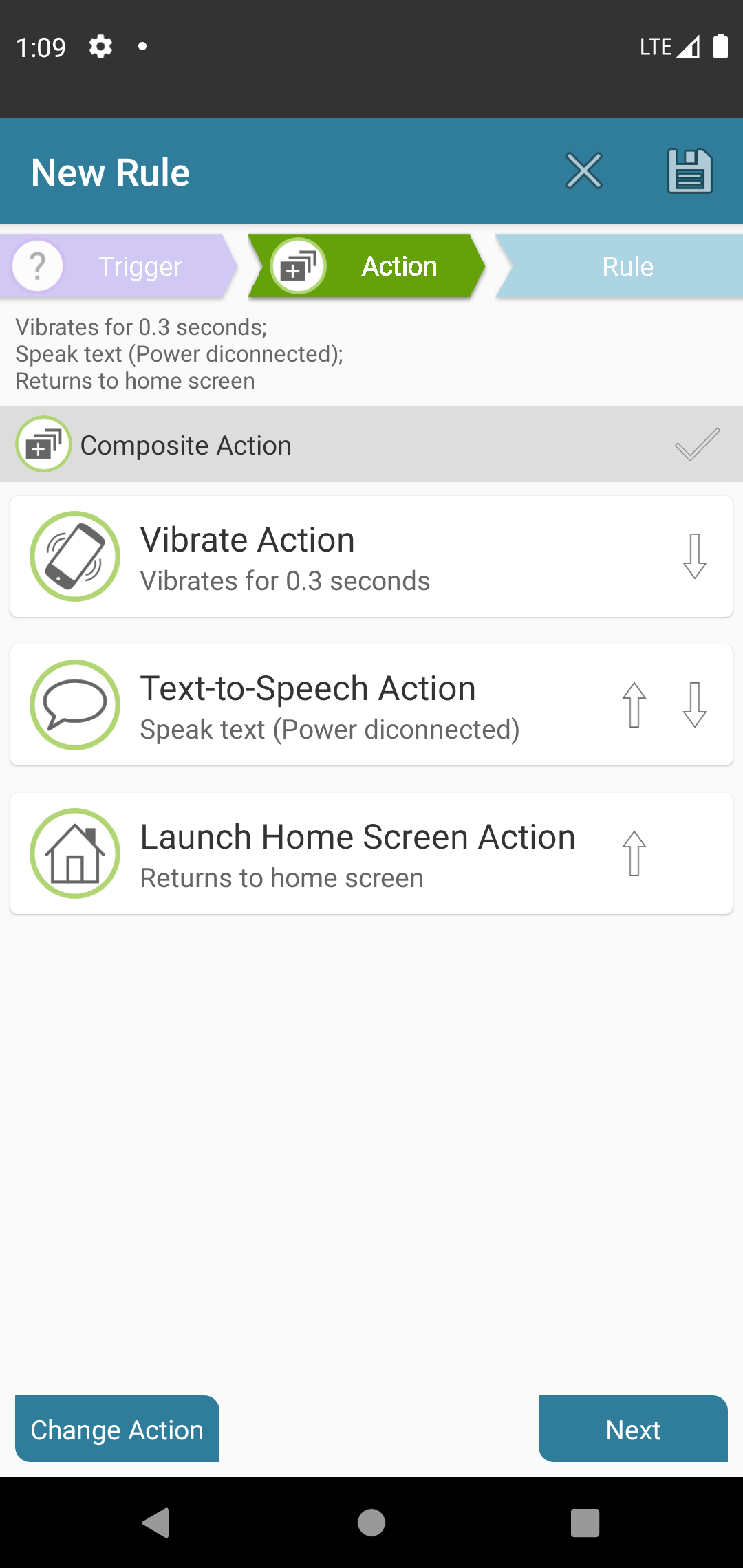
Task: Go to the Rule step tab
Action: click(x=619, y=266)
